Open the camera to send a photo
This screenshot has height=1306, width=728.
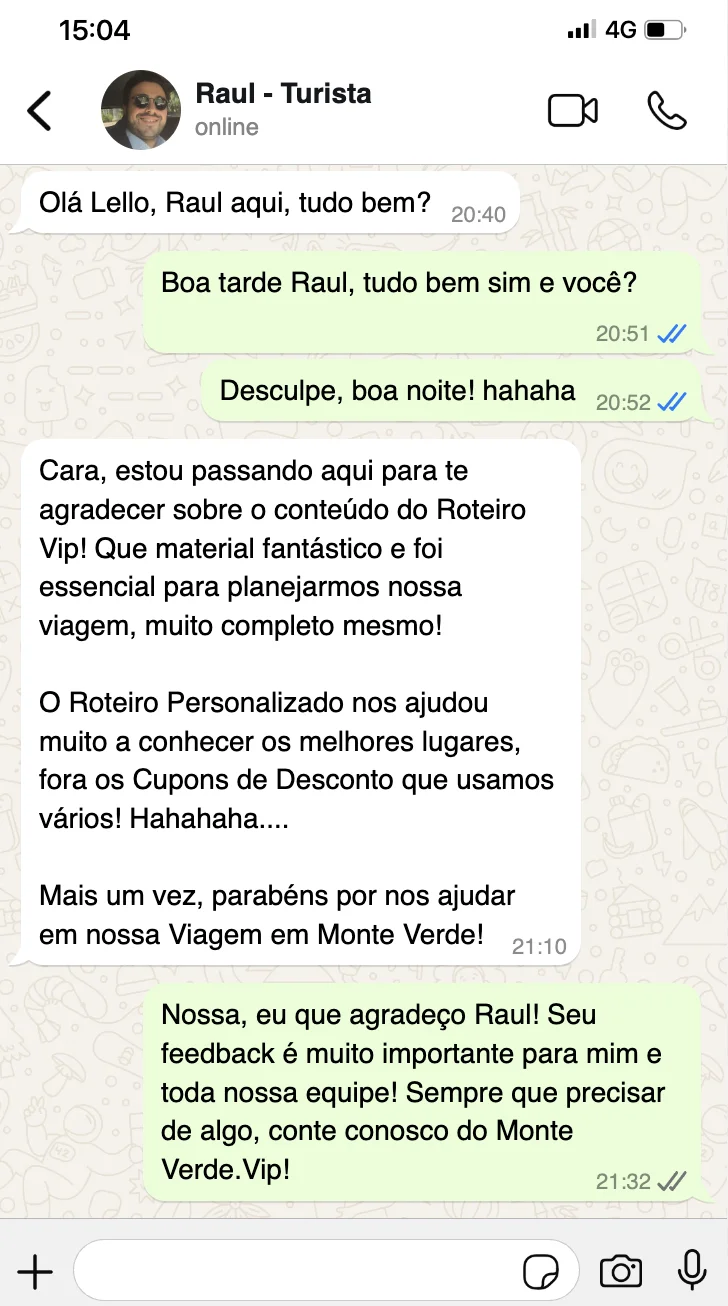pos(621,1272)
